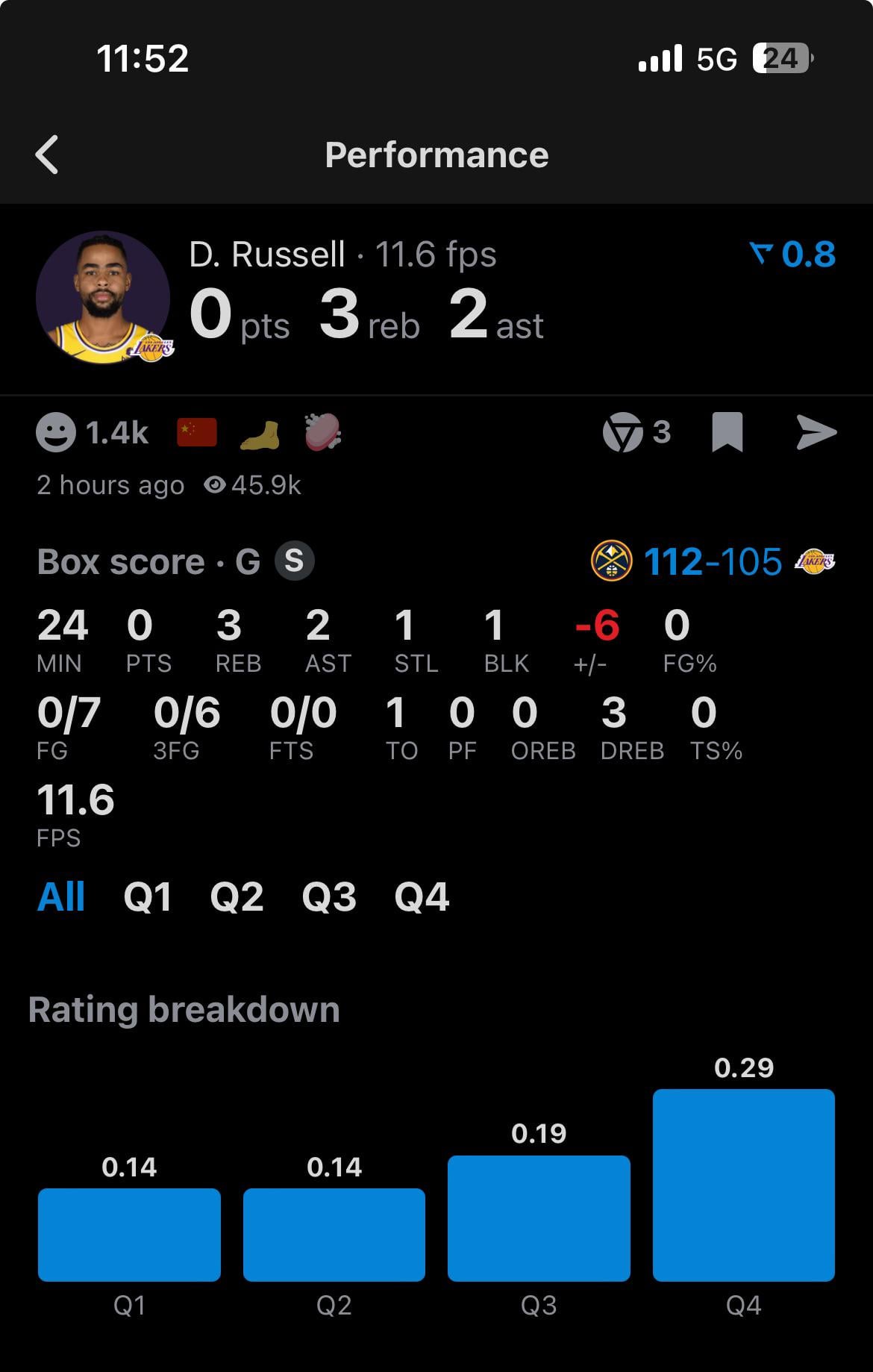Viewport: 873px width, 1372px height.
Task: Share this performance via the send arrow
Action: [816, 432]
